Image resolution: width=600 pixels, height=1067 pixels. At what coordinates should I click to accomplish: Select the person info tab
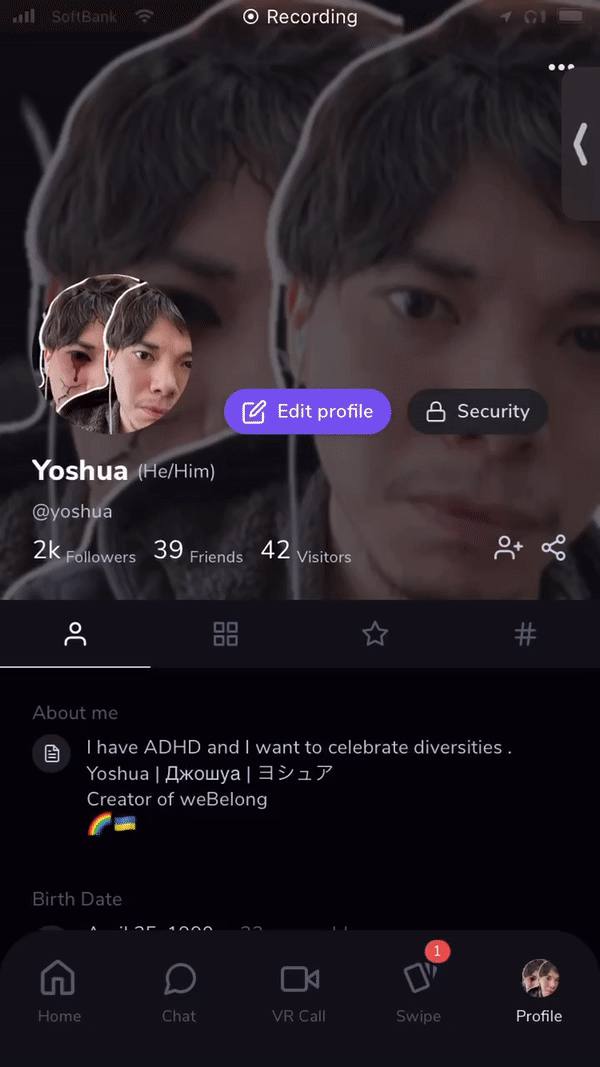[x=75, y=634]
